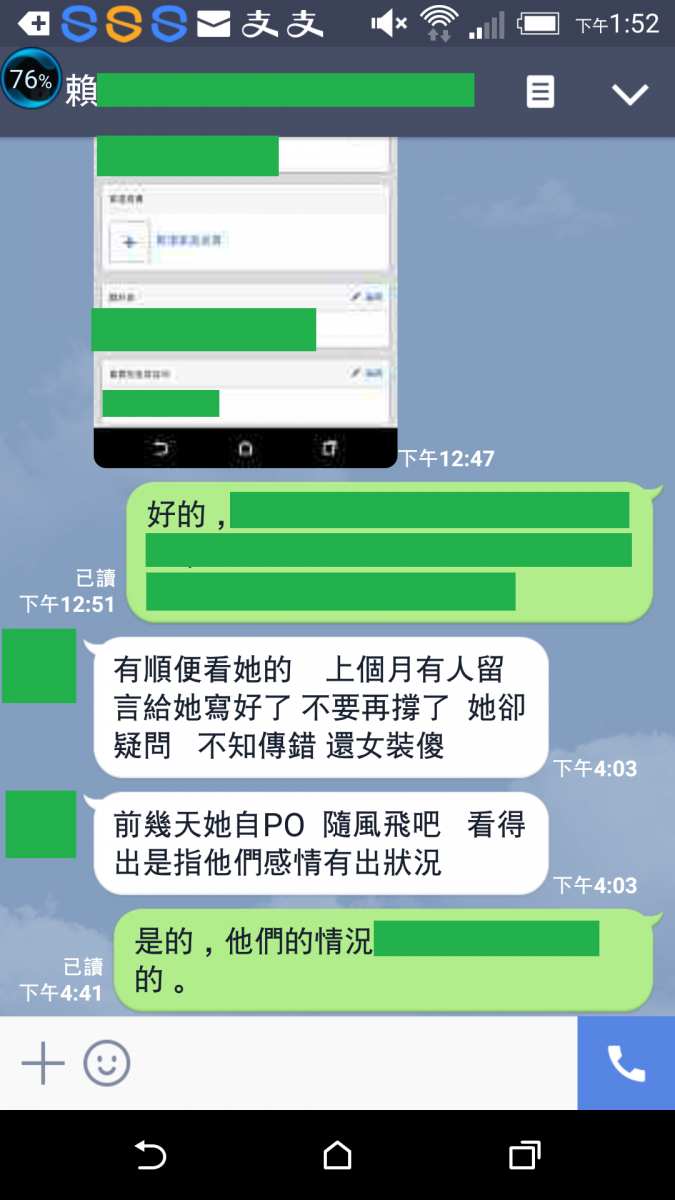Viewport: 675px width, 1200px height.
Task: Tap the message text field
Action: tap(350, 1062)
